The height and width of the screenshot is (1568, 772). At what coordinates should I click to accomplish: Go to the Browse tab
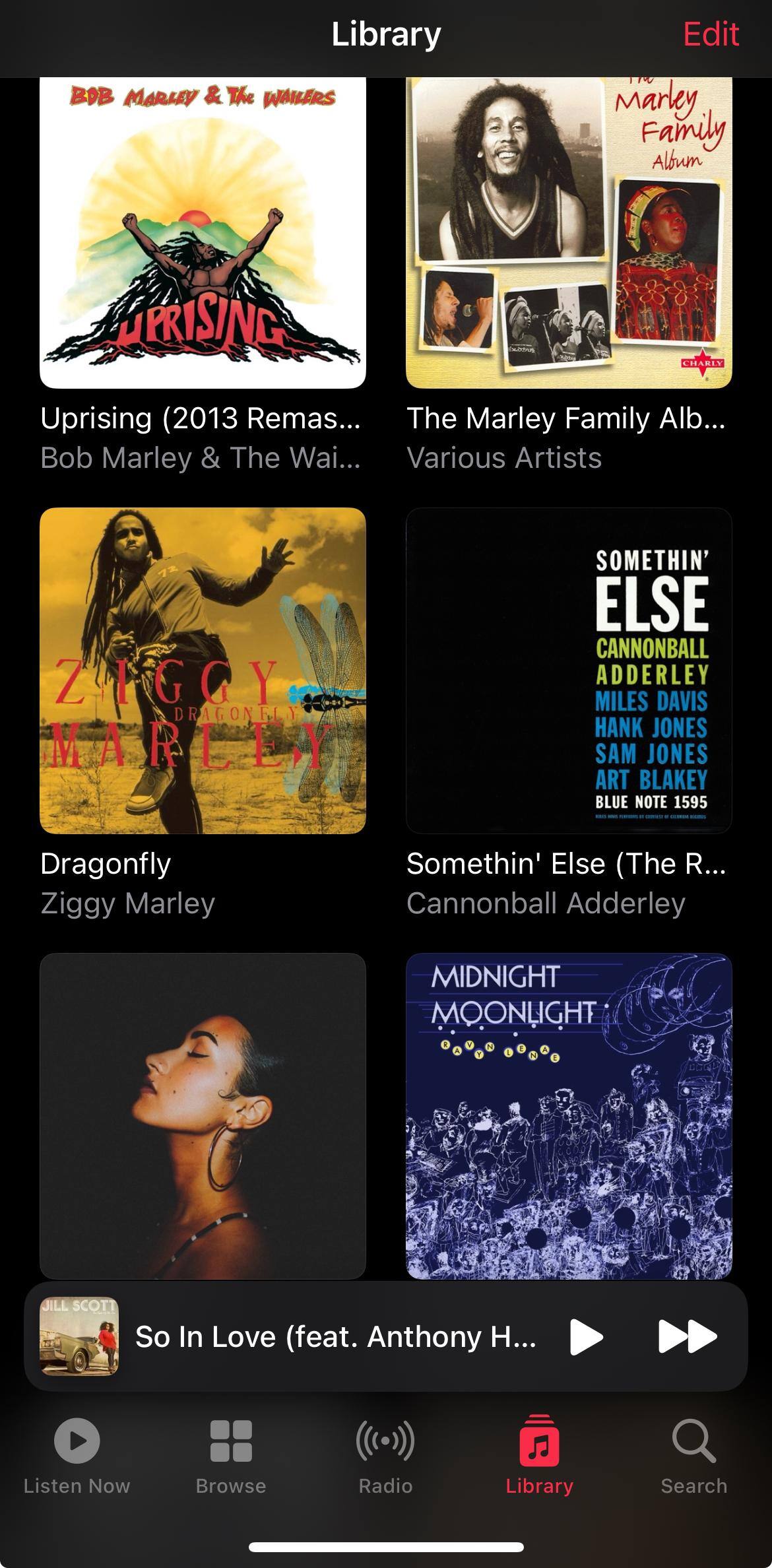tap(231, 1455)
